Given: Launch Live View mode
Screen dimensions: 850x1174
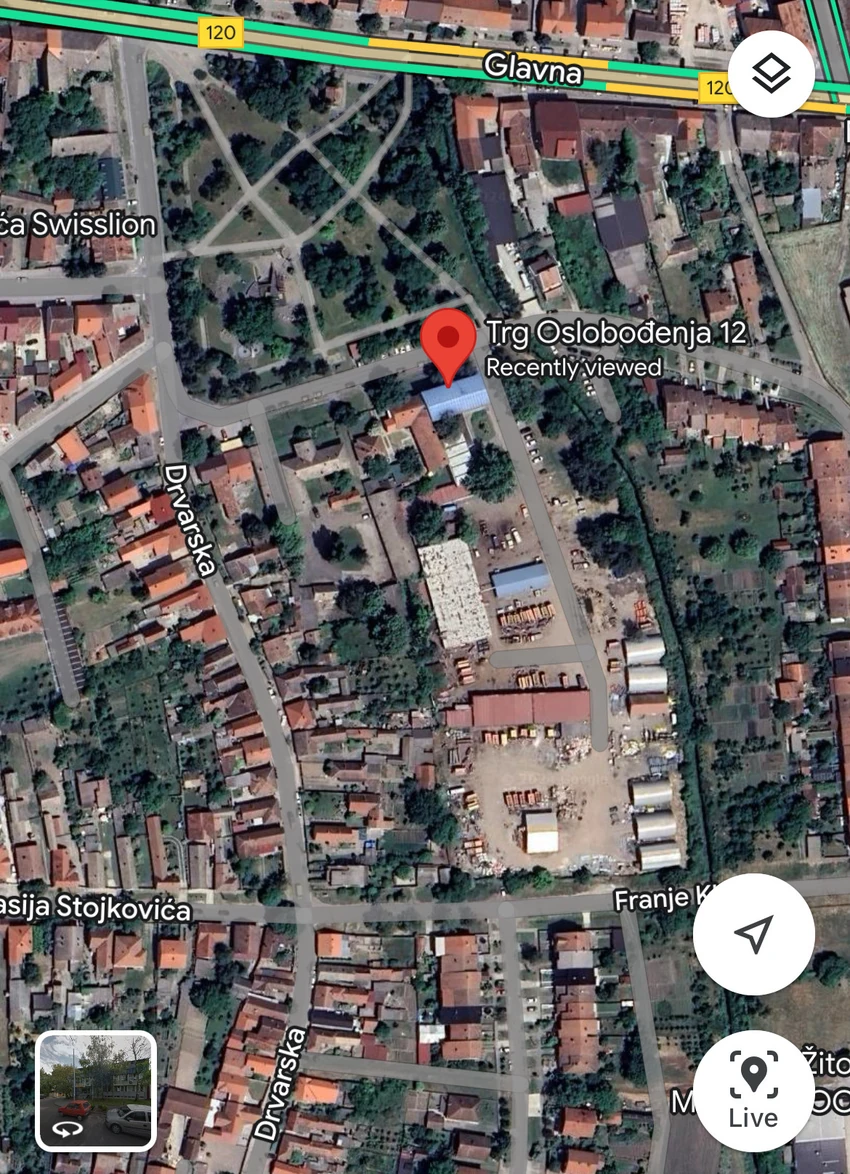Looking at the screenshot, I should click(x=753, y=1090).
